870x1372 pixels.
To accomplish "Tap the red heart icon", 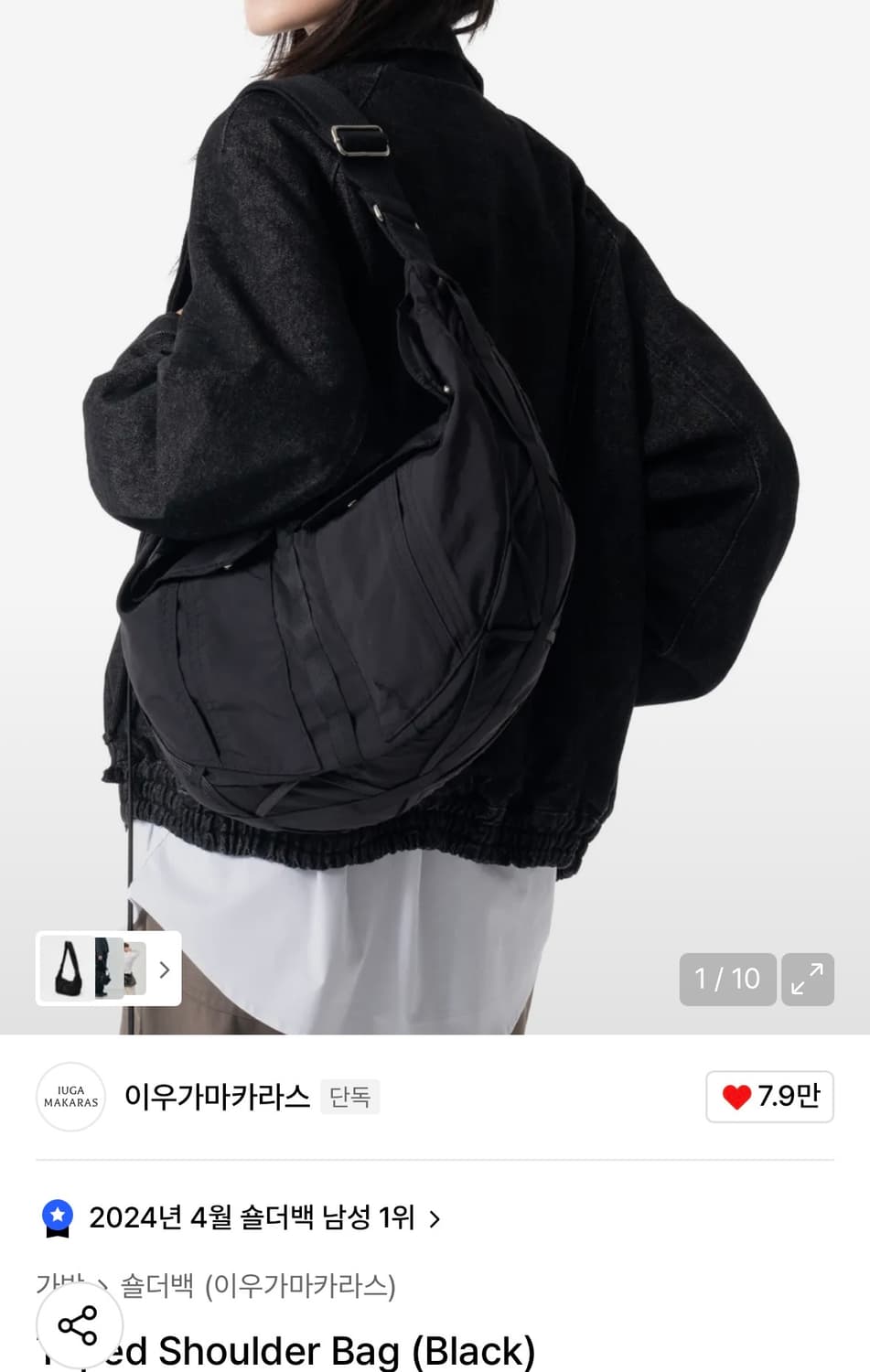I will [737, 1097].
